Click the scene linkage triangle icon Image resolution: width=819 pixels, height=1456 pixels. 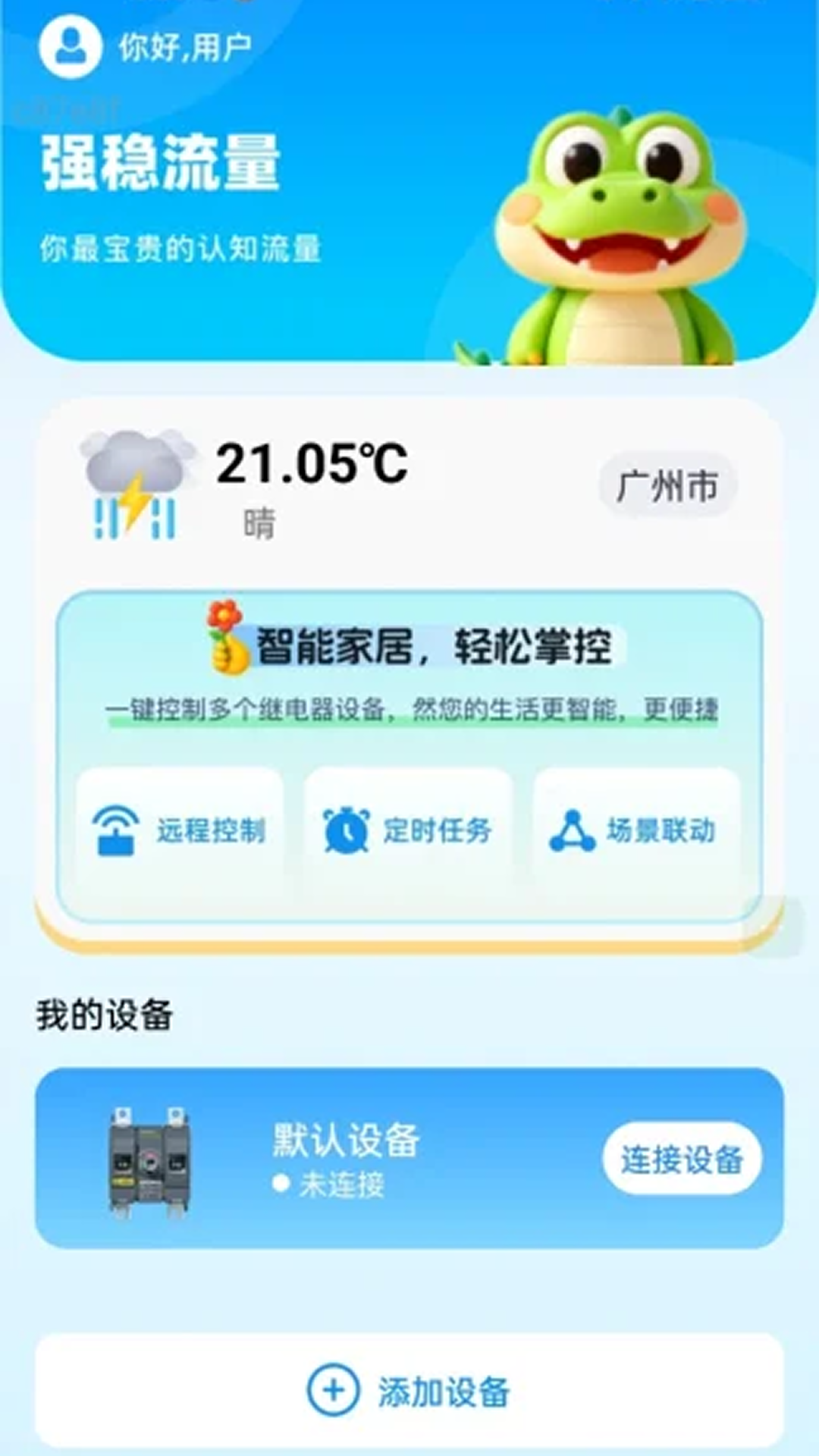(x=573, y=830)
